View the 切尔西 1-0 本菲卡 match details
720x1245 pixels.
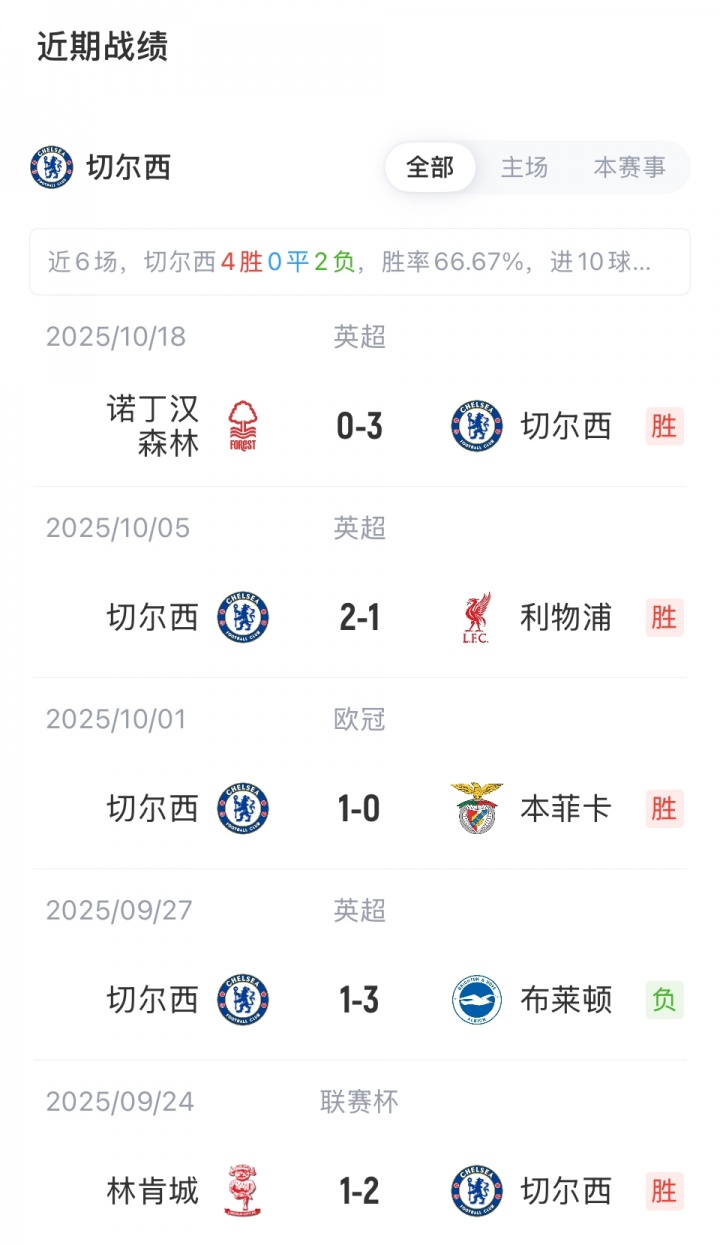pos(360,809)
